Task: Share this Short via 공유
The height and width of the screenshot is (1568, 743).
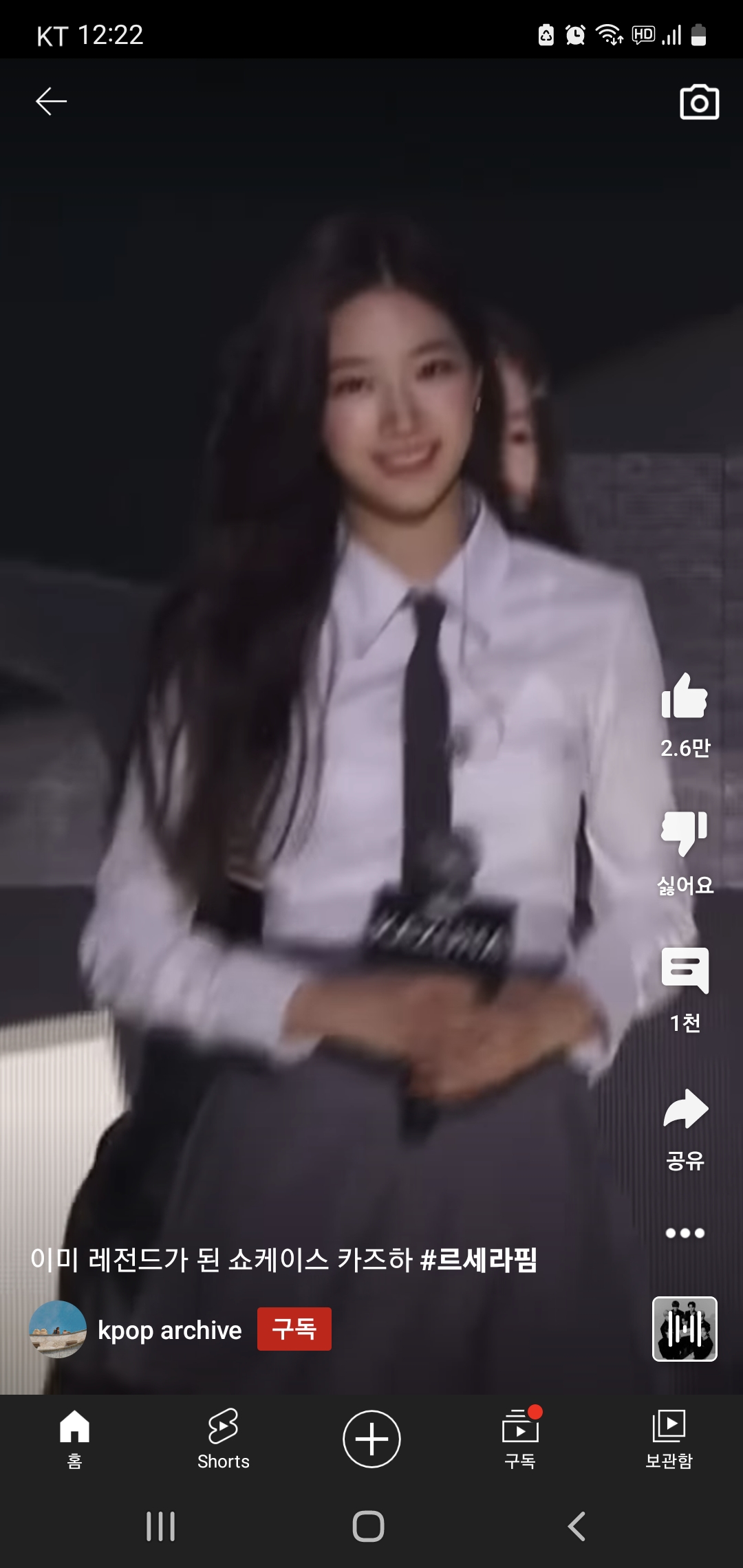Action: click(x=685, y=1109)
